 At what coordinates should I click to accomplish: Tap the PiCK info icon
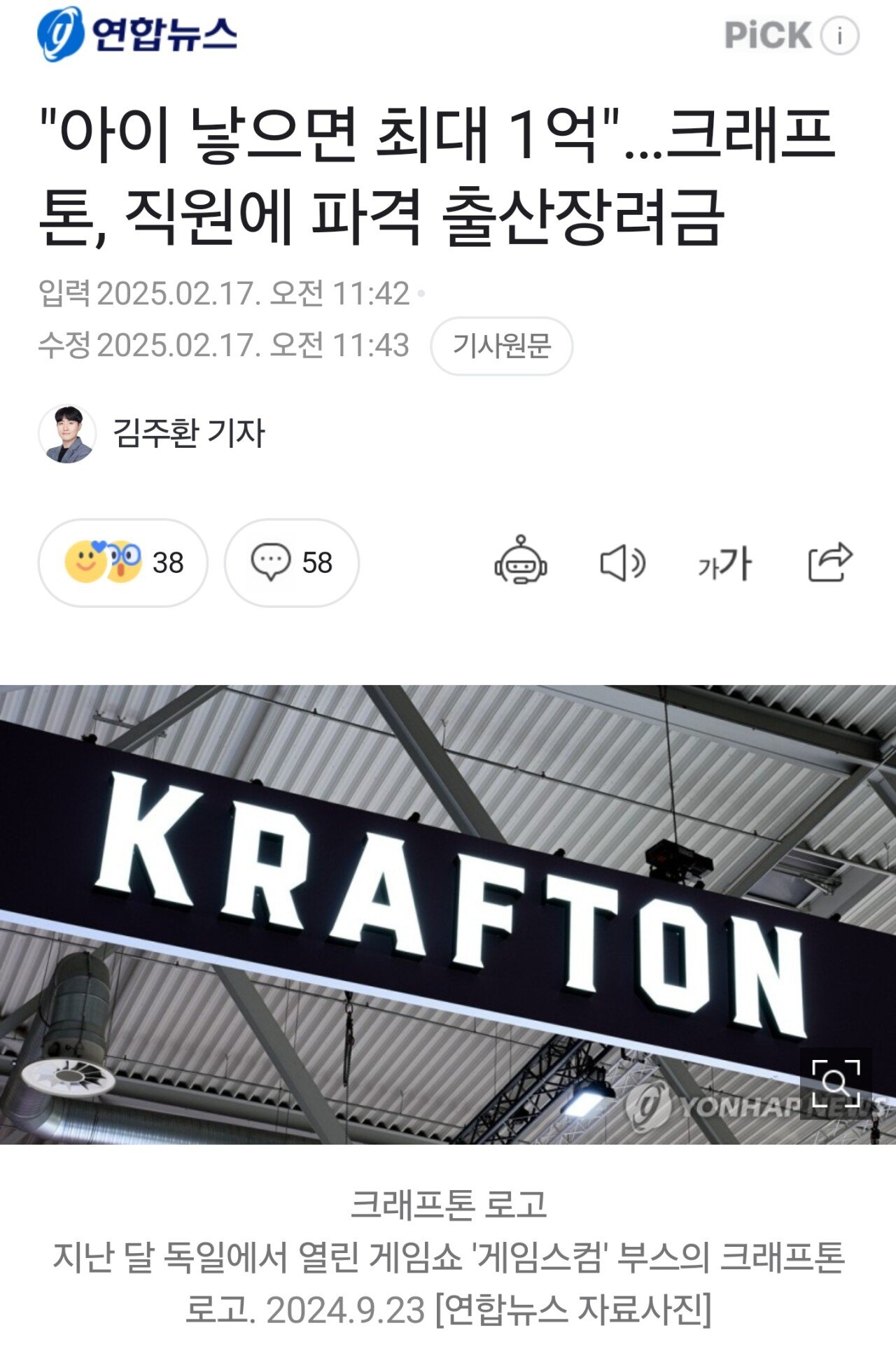point(839,35)
